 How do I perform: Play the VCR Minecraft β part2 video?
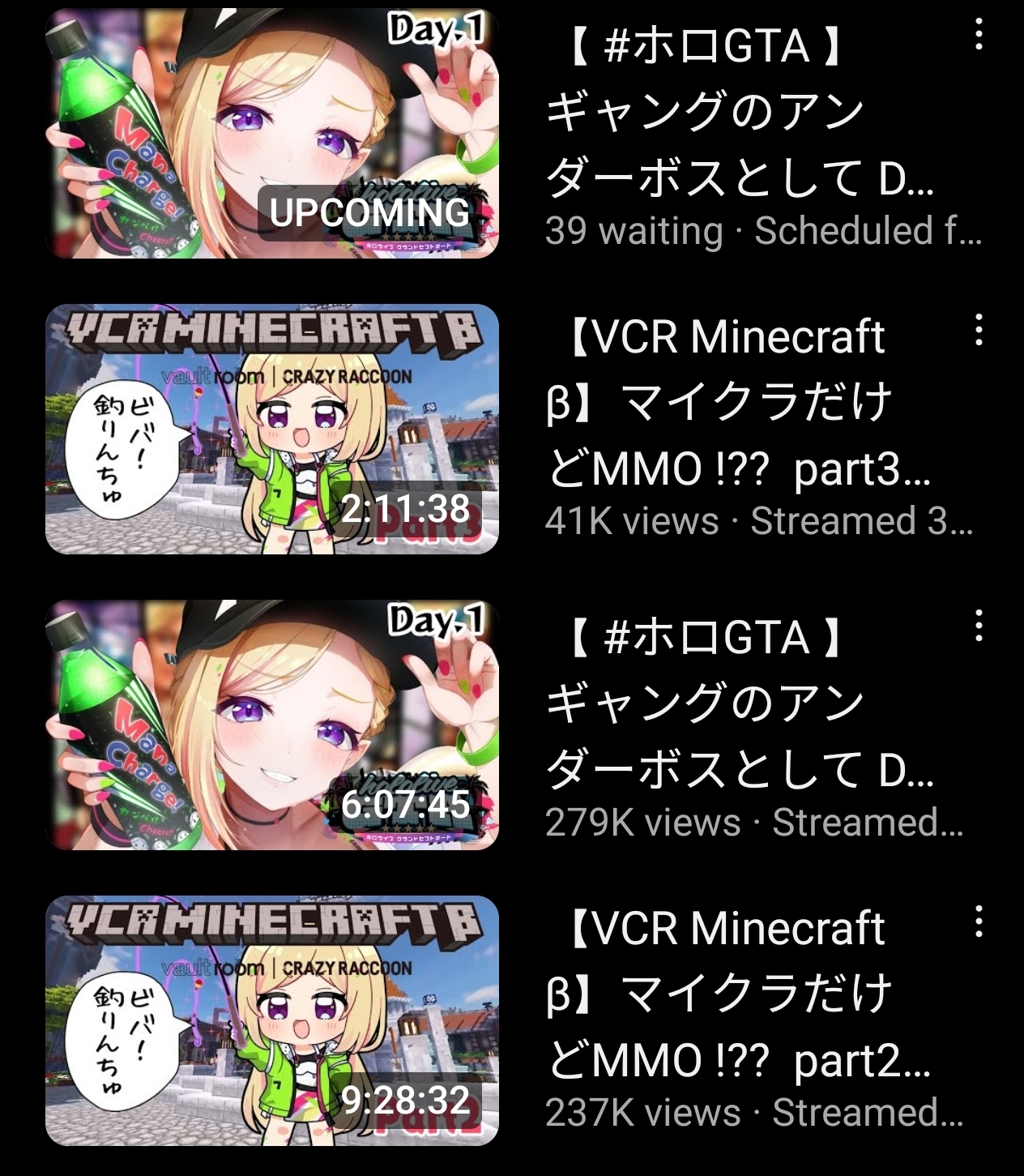coord(272,1020)
